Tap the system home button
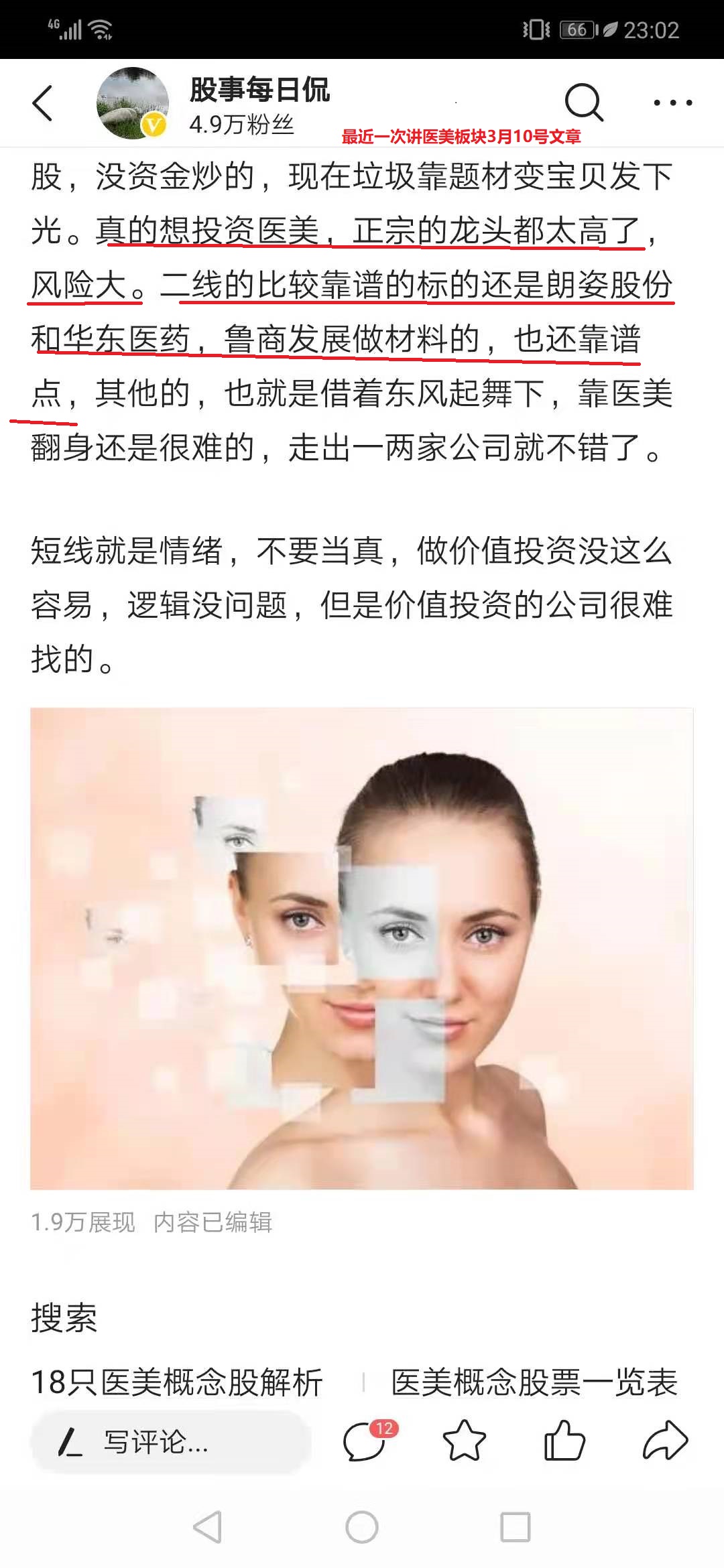This screenshot has width=724, height=1568. point(362,1527)
